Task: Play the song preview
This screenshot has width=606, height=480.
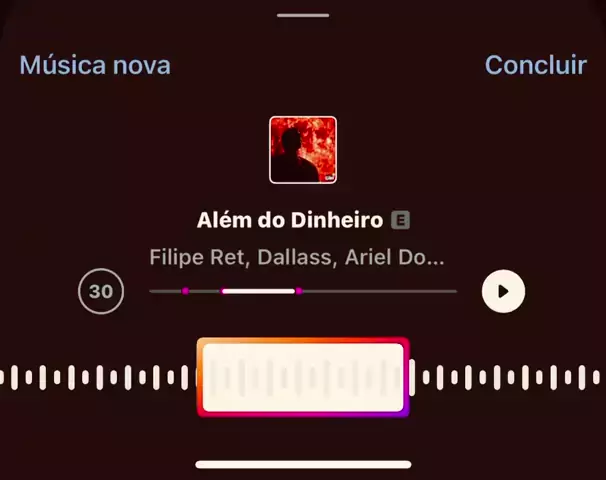Action: point(503,292)
